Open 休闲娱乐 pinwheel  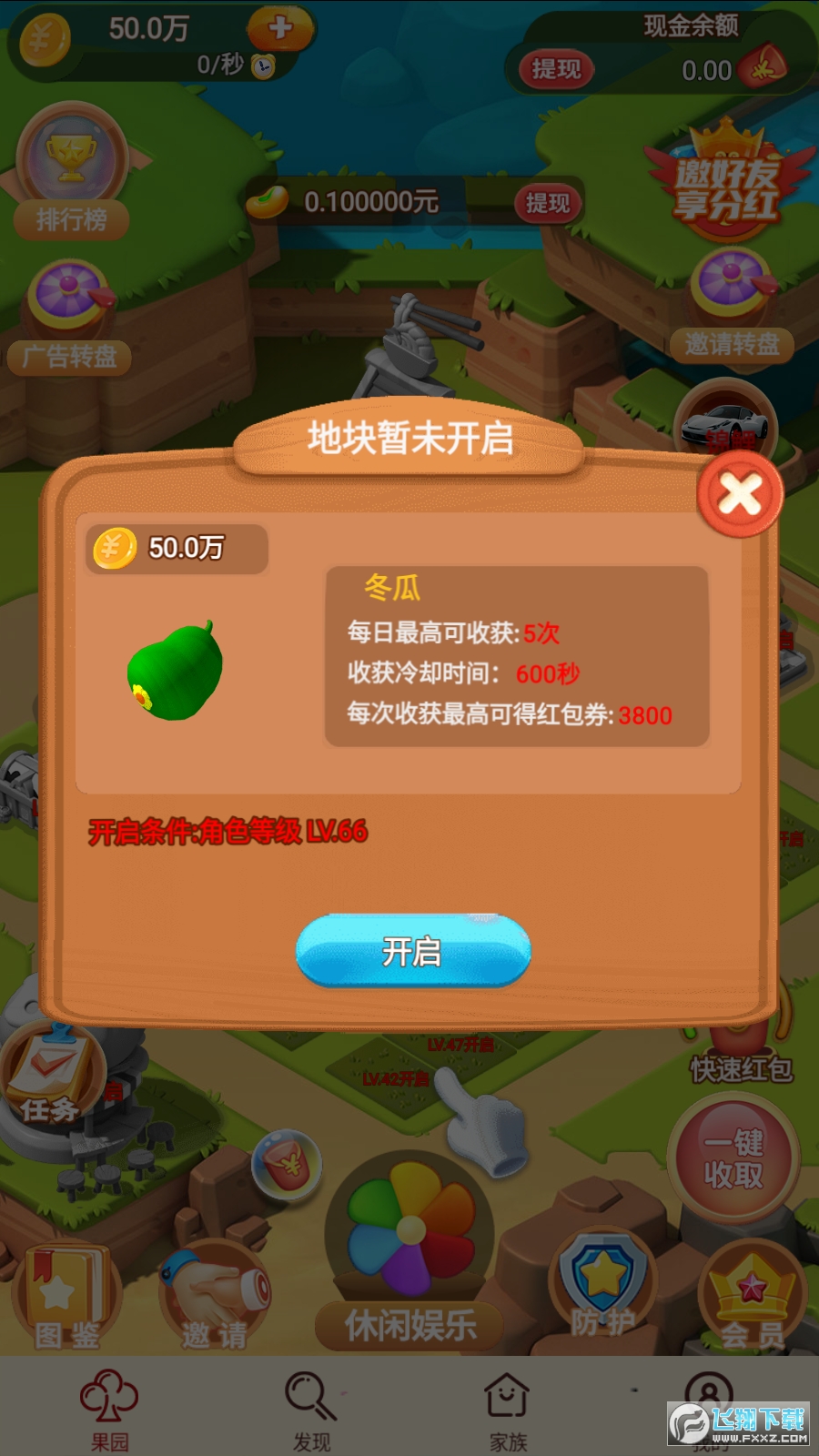tap(410, 1256)
